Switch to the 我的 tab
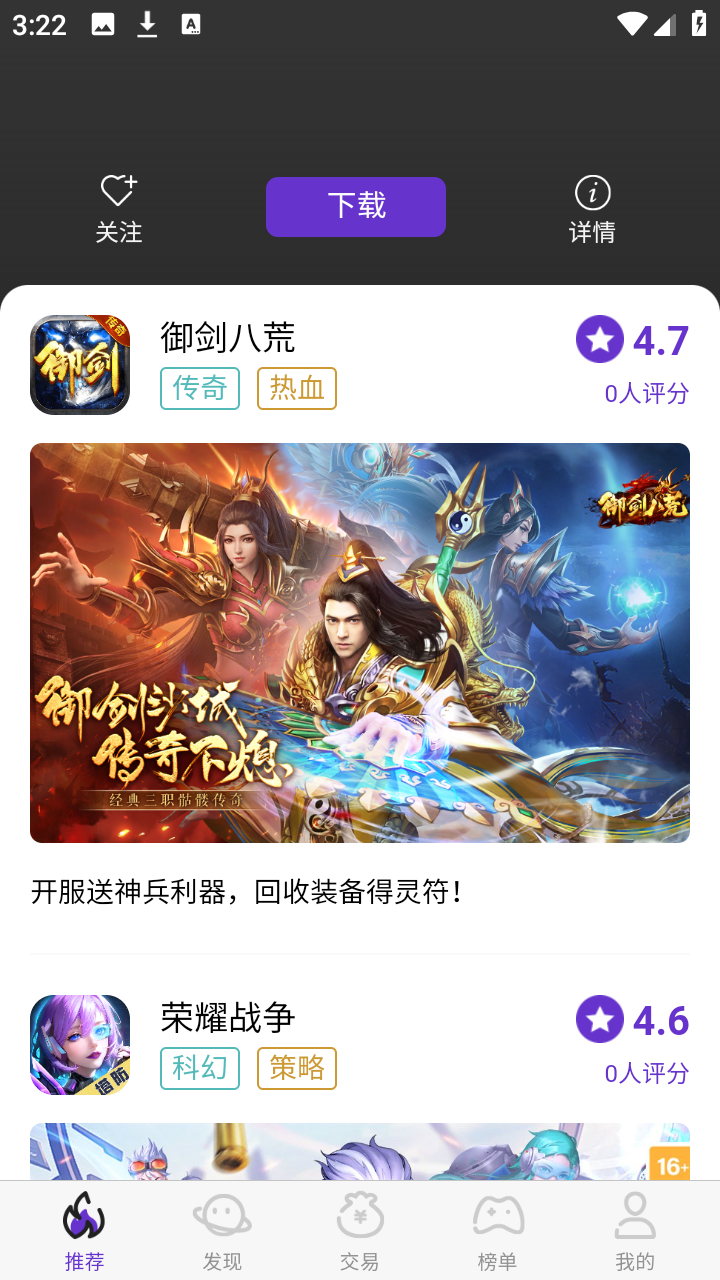 point(634,1232)
